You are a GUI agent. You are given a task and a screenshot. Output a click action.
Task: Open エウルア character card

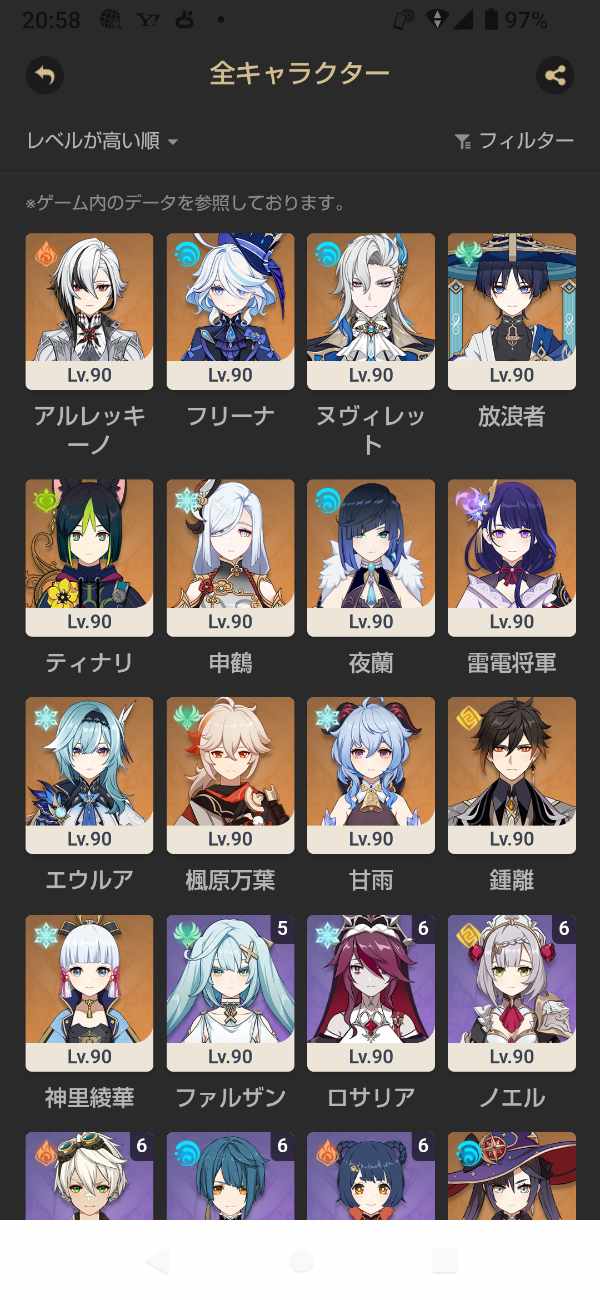(x=89, y=775)
